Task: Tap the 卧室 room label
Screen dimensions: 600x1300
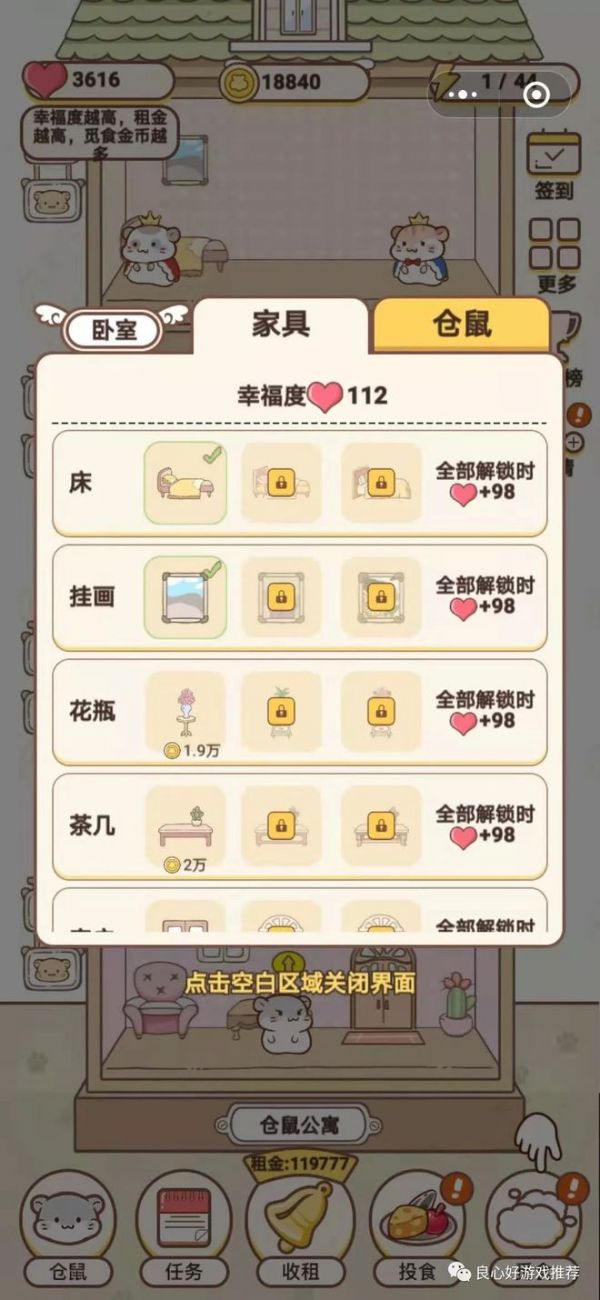Action: (x=113, y=329)
